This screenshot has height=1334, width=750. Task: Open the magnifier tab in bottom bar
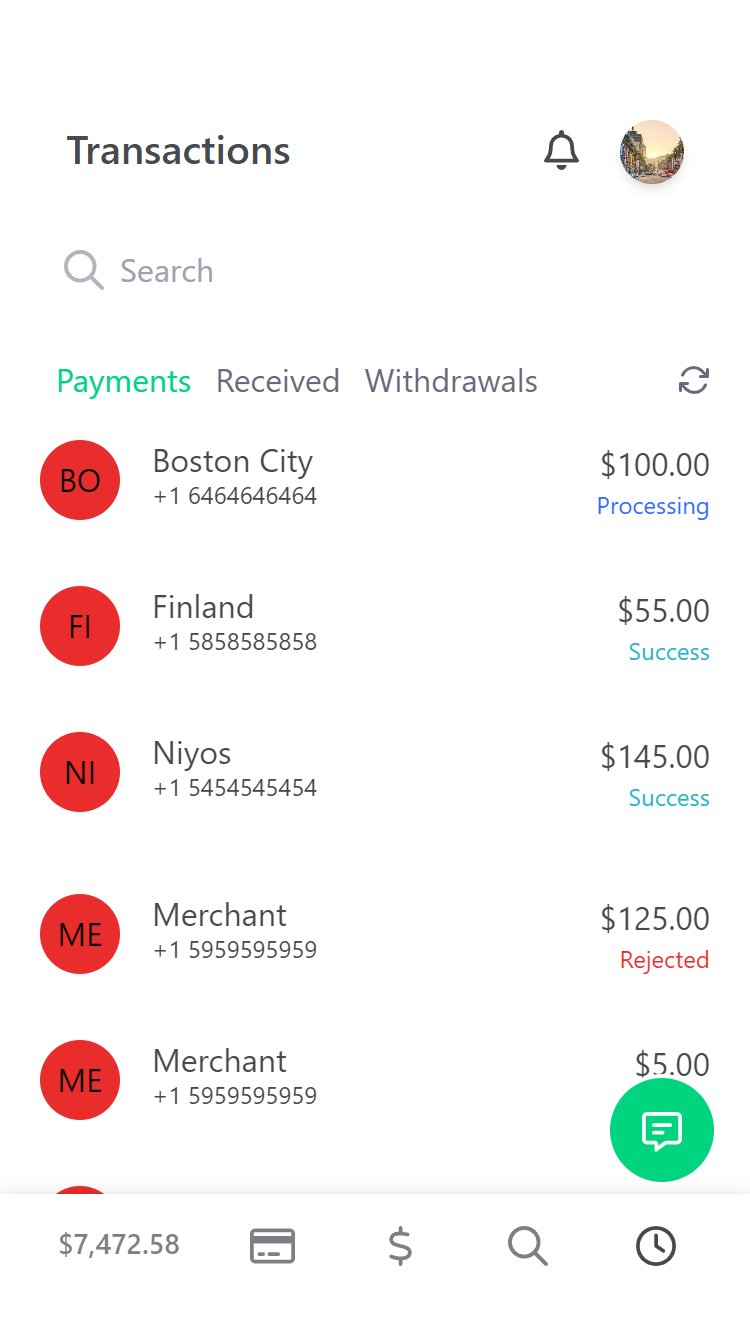click(527, 1246)
